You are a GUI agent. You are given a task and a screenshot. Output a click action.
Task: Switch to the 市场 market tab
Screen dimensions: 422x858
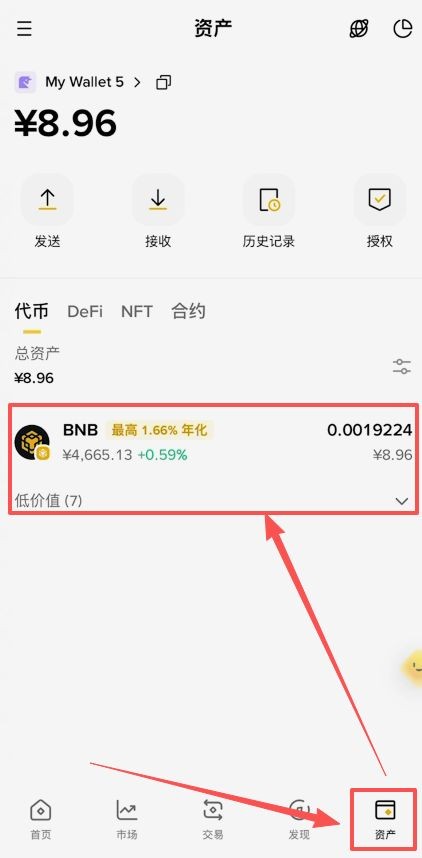point(126,819)
